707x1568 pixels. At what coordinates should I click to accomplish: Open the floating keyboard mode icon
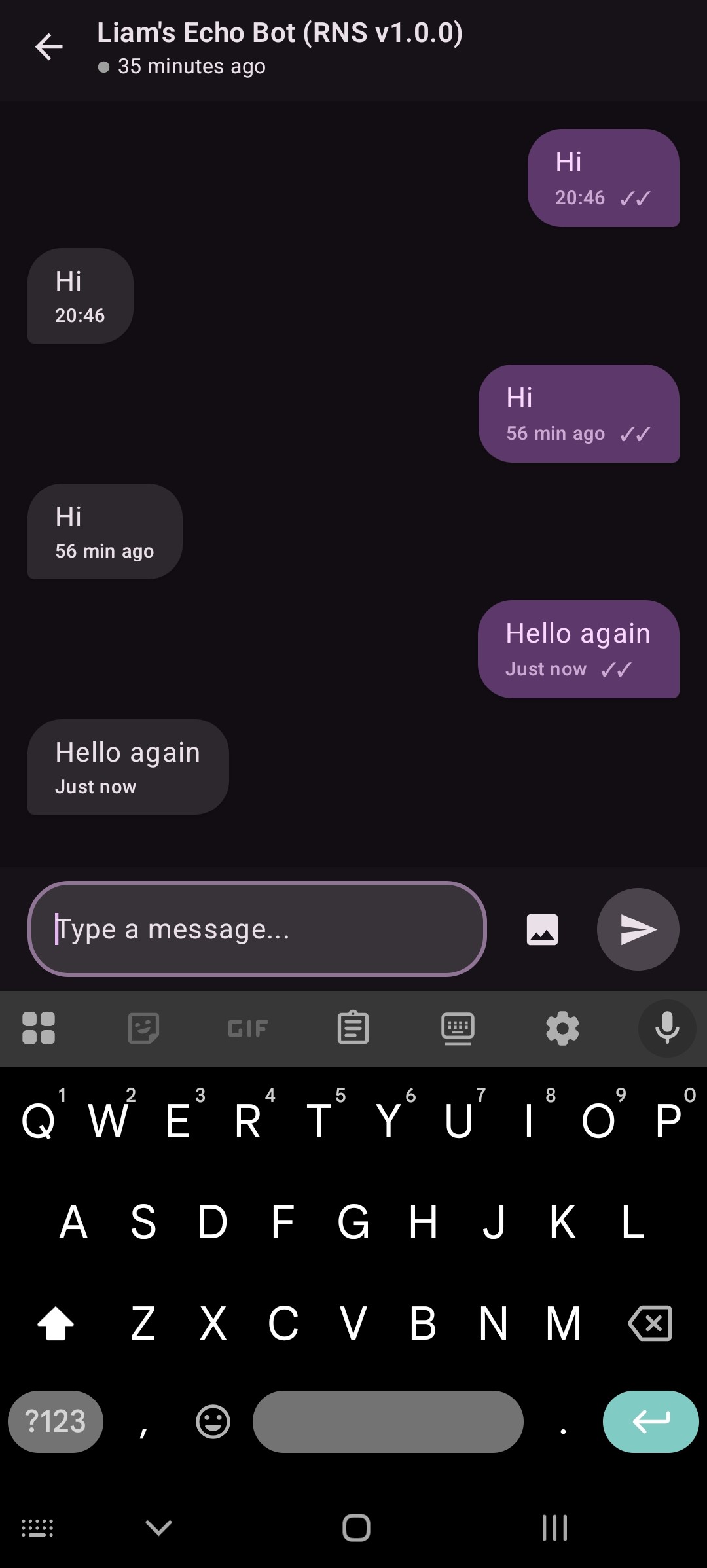tap(458, 1028)
